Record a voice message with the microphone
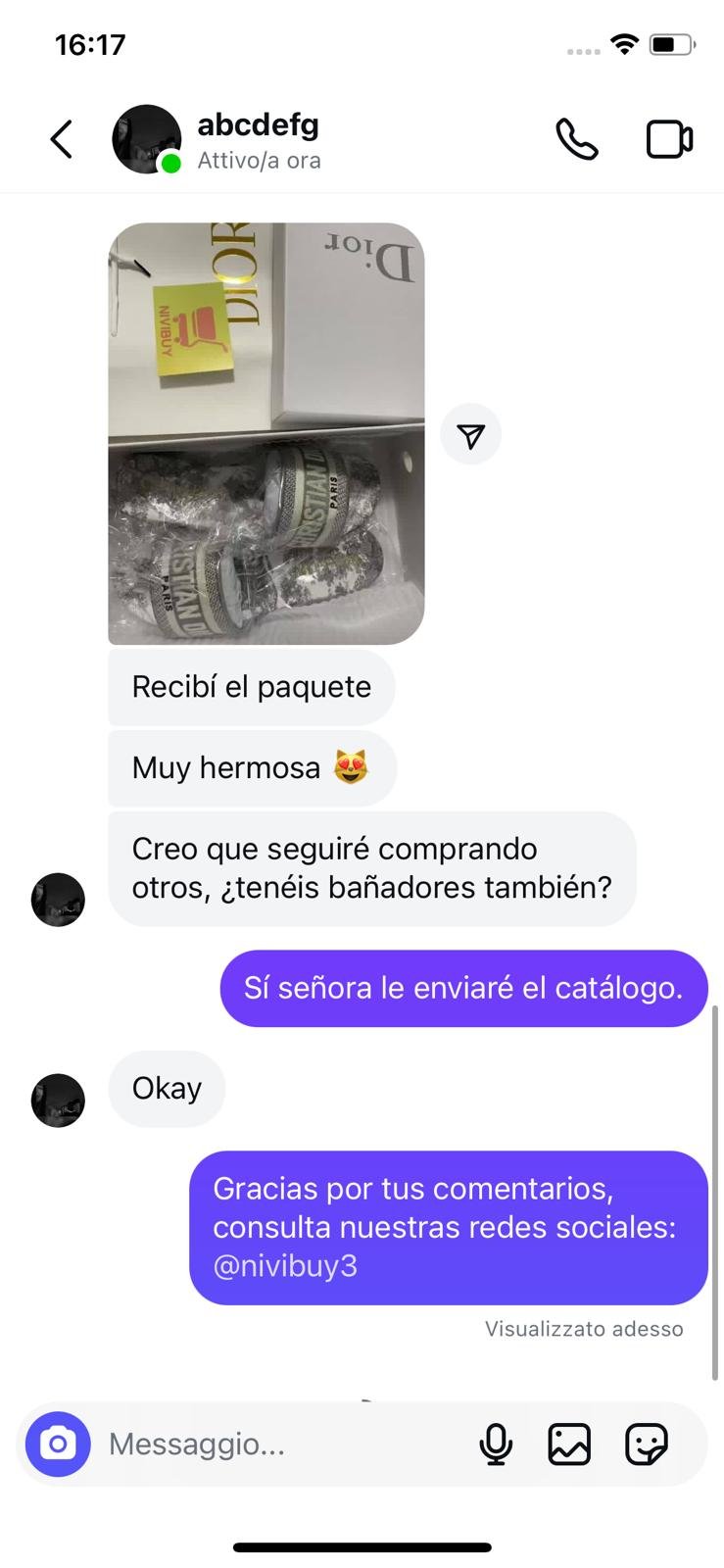Screen dimensions: 724x1568 coord(496,1444)
